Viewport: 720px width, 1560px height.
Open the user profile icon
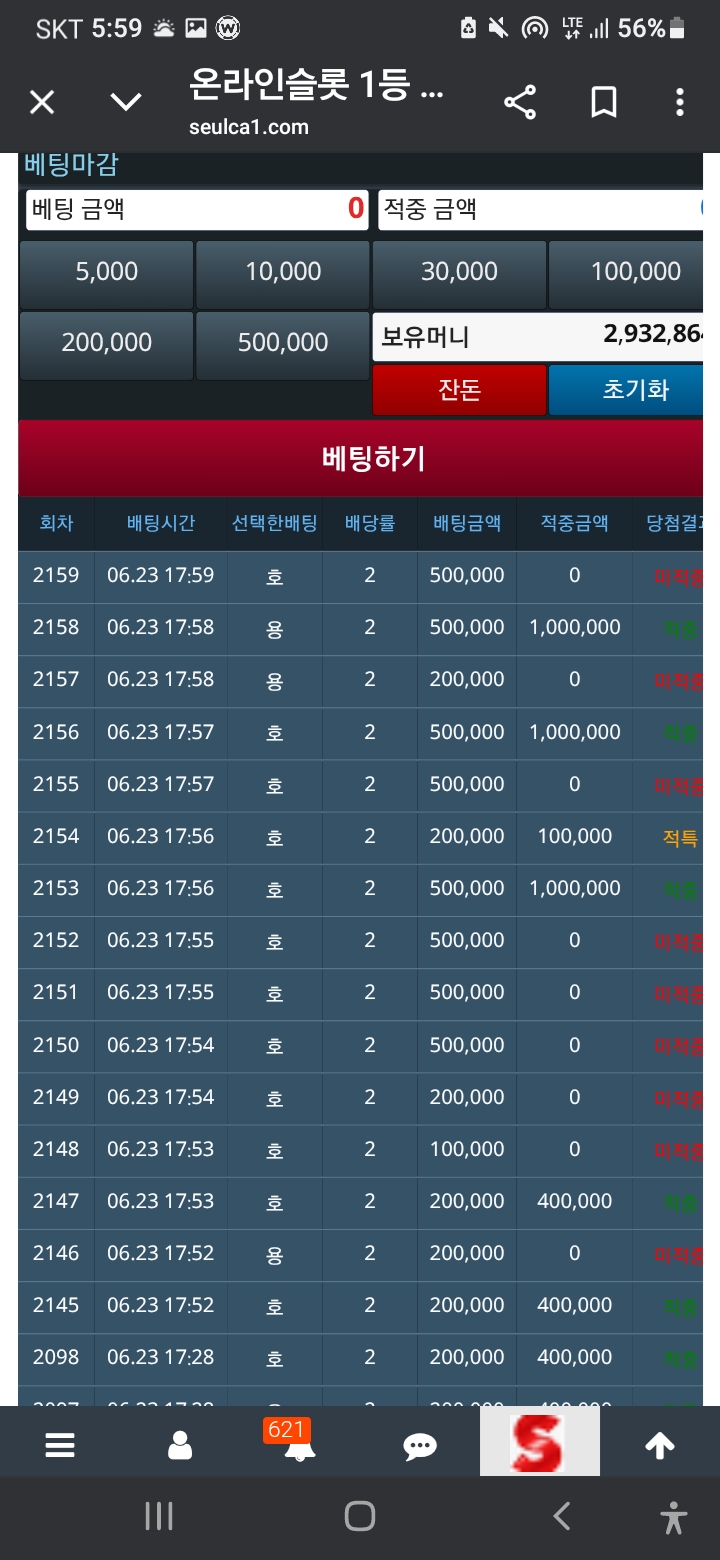(x=180, y=1445)
